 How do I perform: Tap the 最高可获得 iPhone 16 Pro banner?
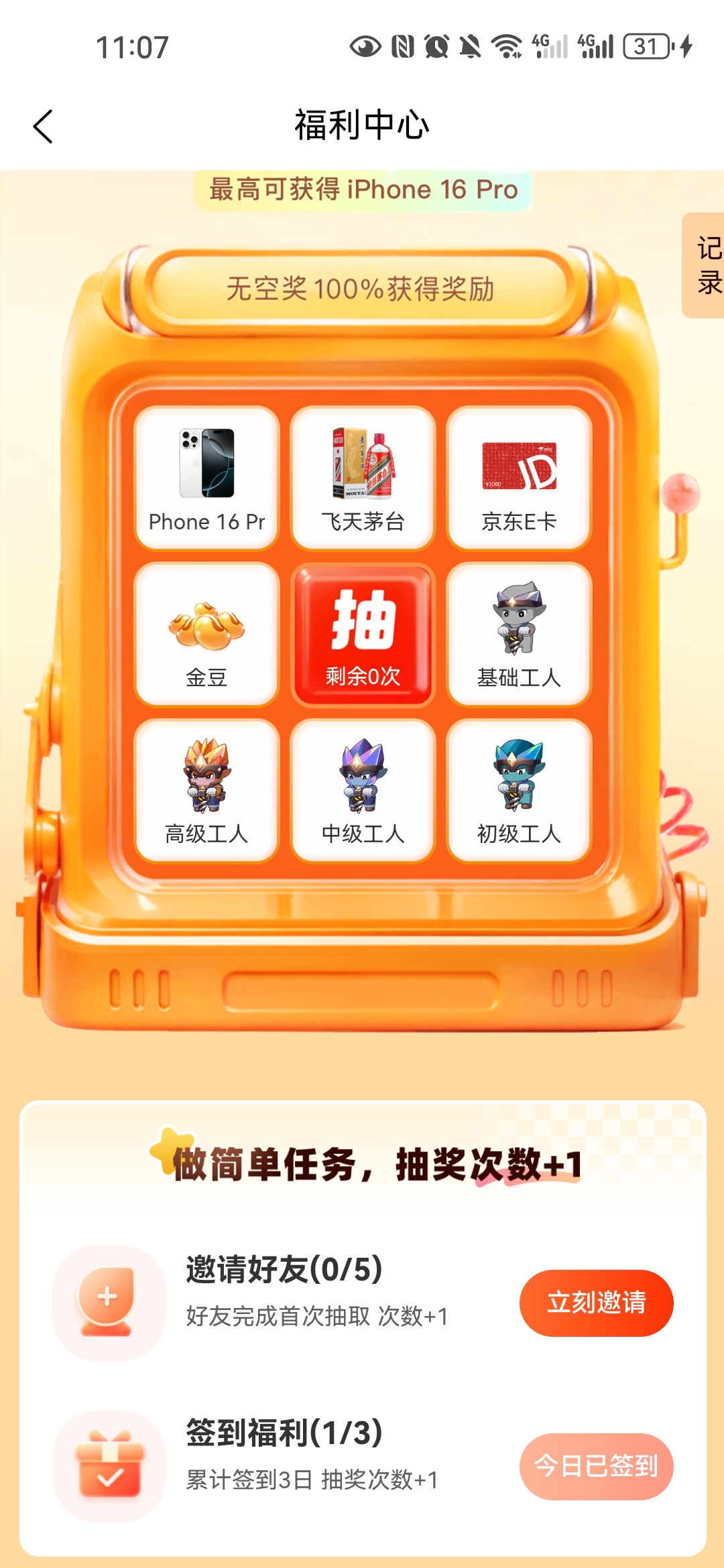coord(362,190)
